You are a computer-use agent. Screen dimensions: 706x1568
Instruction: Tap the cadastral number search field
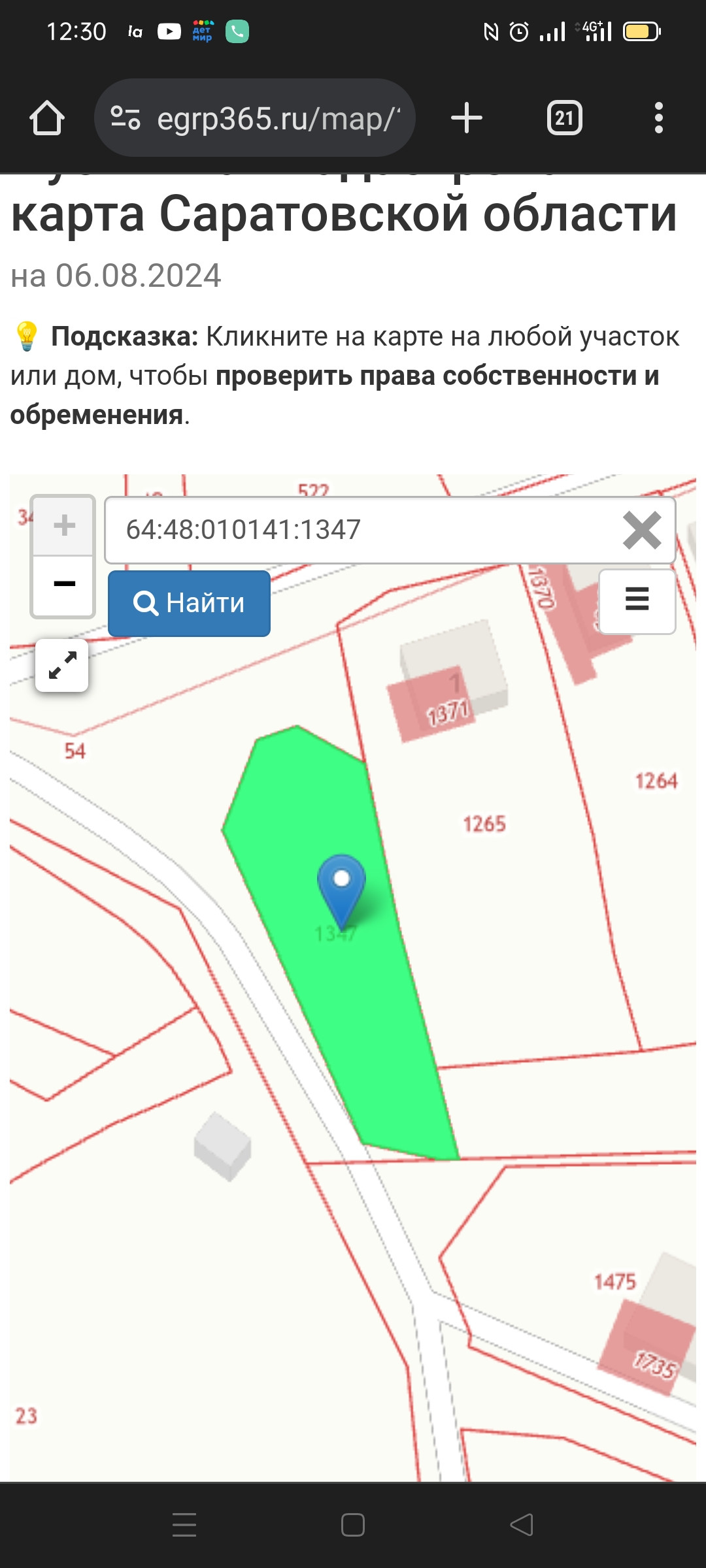[363, 530]
